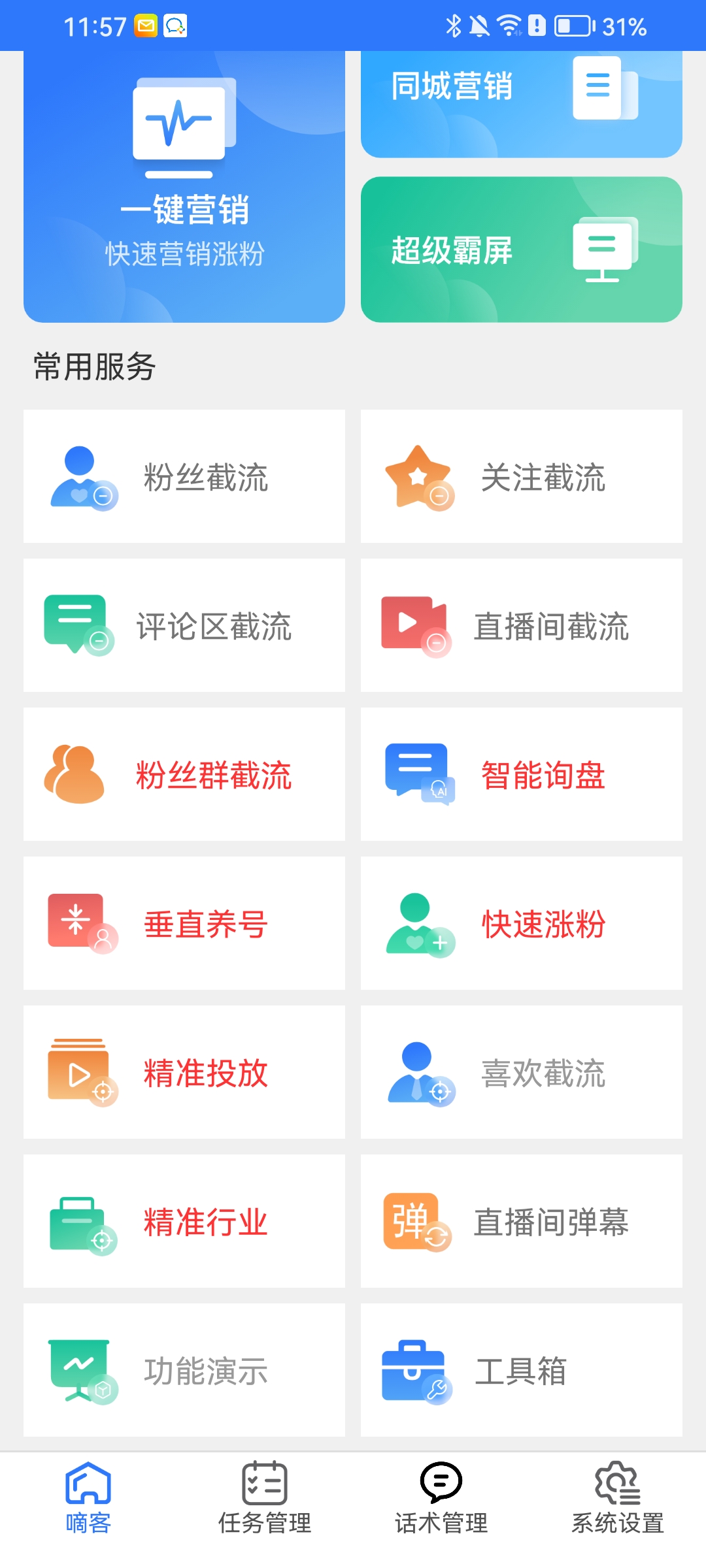This screenshot has width=706, height=1568.
Task: Open 智能询盘
Action: pos(522,774)
